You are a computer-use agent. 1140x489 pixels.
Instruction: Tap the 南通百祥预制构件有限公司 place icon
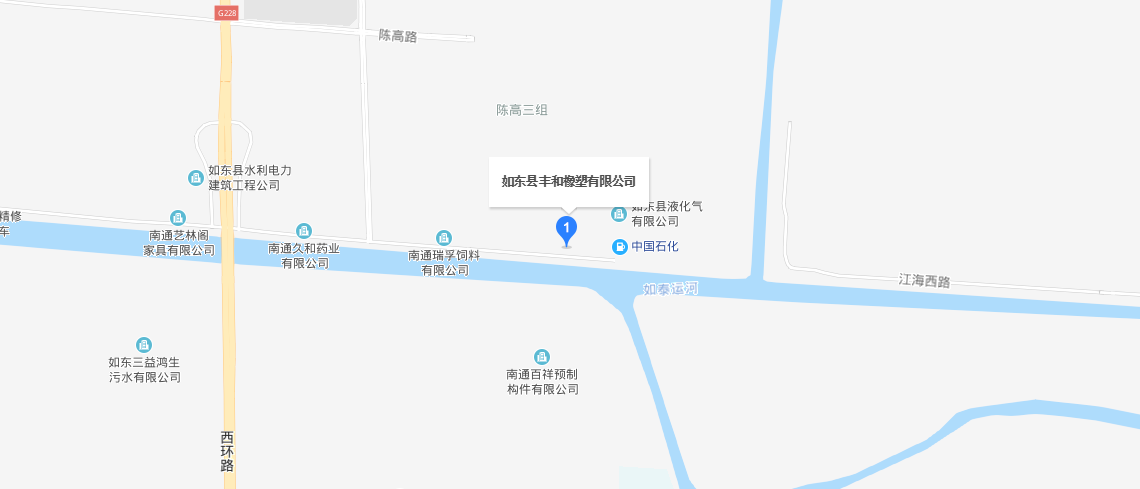(542, 357)
